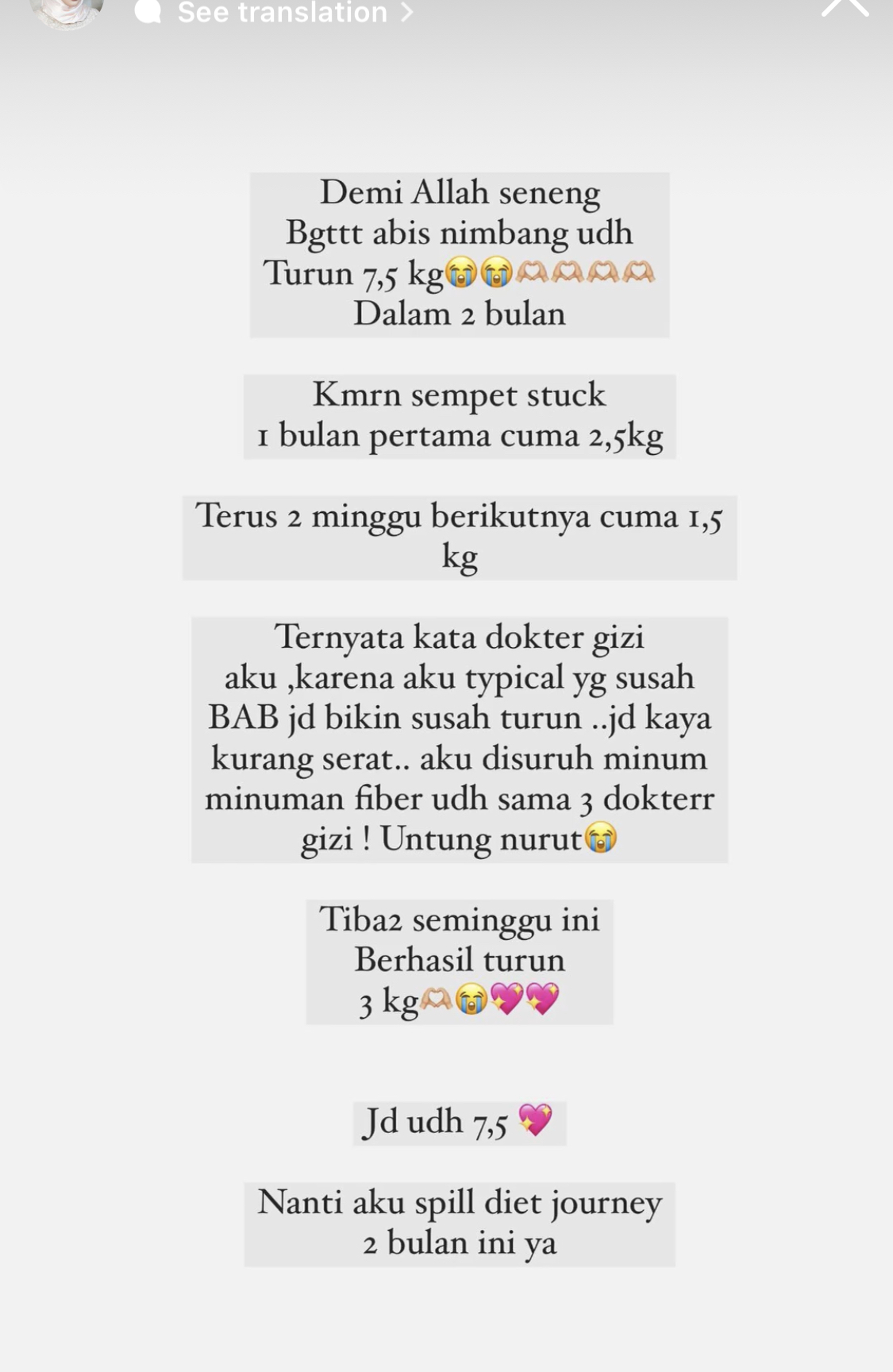The height and width of the screenshot is (1372, 893).
Task: Tap the 'Tiba2 seminggu ini' text block
Action: (x=459, y=961)
